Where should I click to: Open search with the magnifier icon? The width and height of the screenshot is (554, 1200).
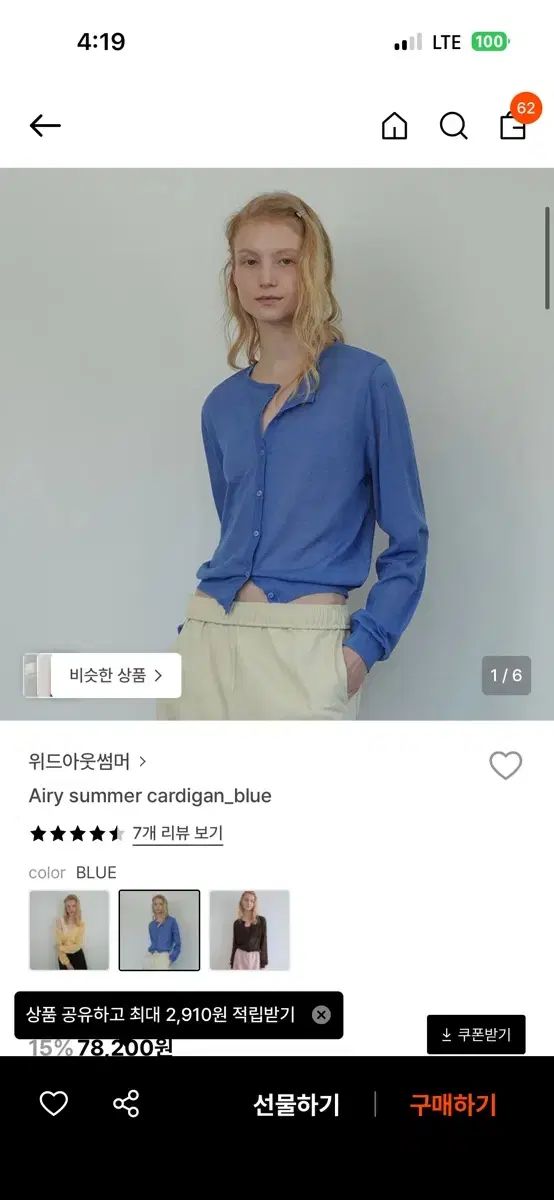(x=454, y=126)
